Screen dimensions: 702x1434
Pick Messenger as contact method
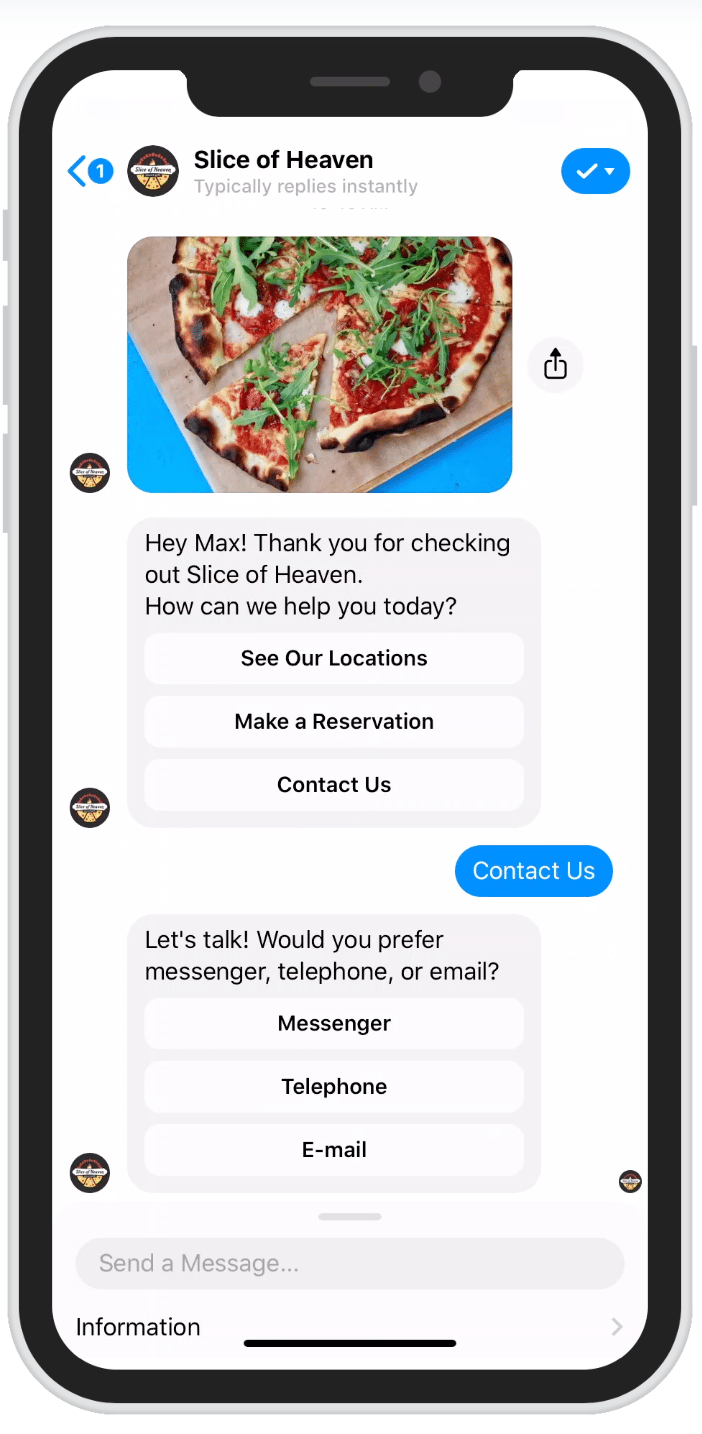[x=334, y=1023]
